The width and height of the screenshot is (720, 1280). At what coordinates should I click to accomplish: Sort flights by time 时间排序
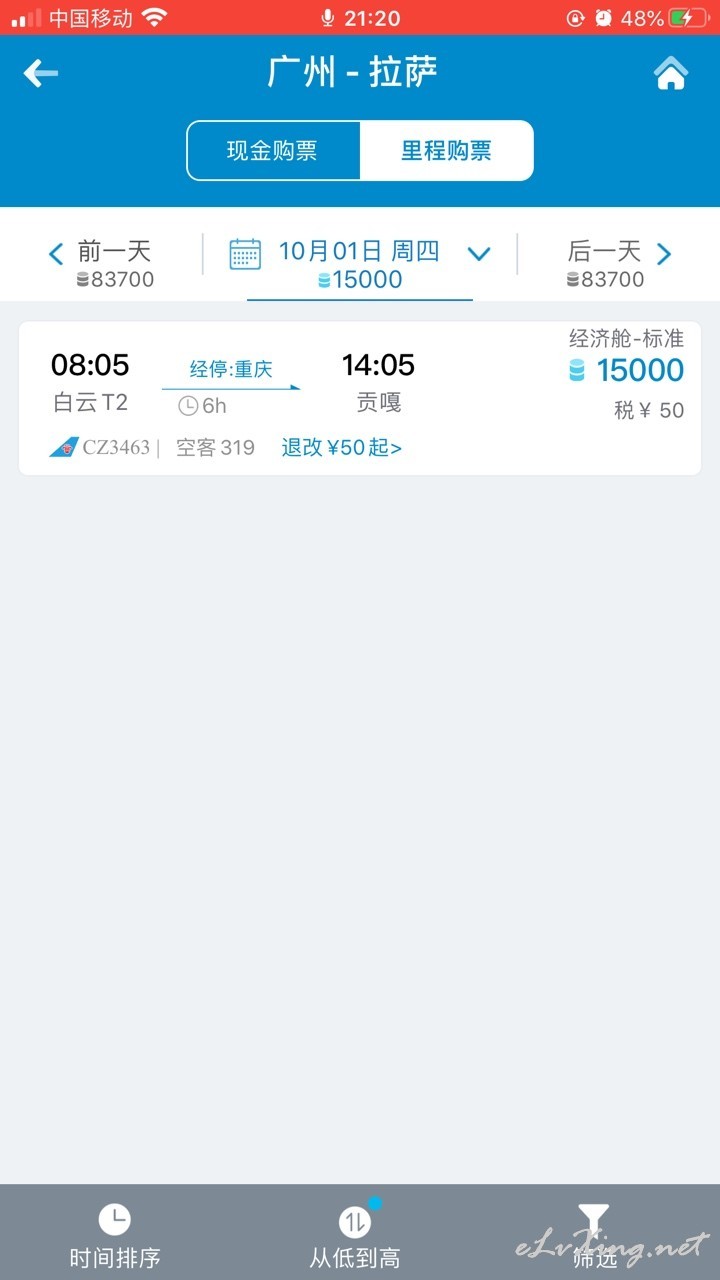point(115,1236)
